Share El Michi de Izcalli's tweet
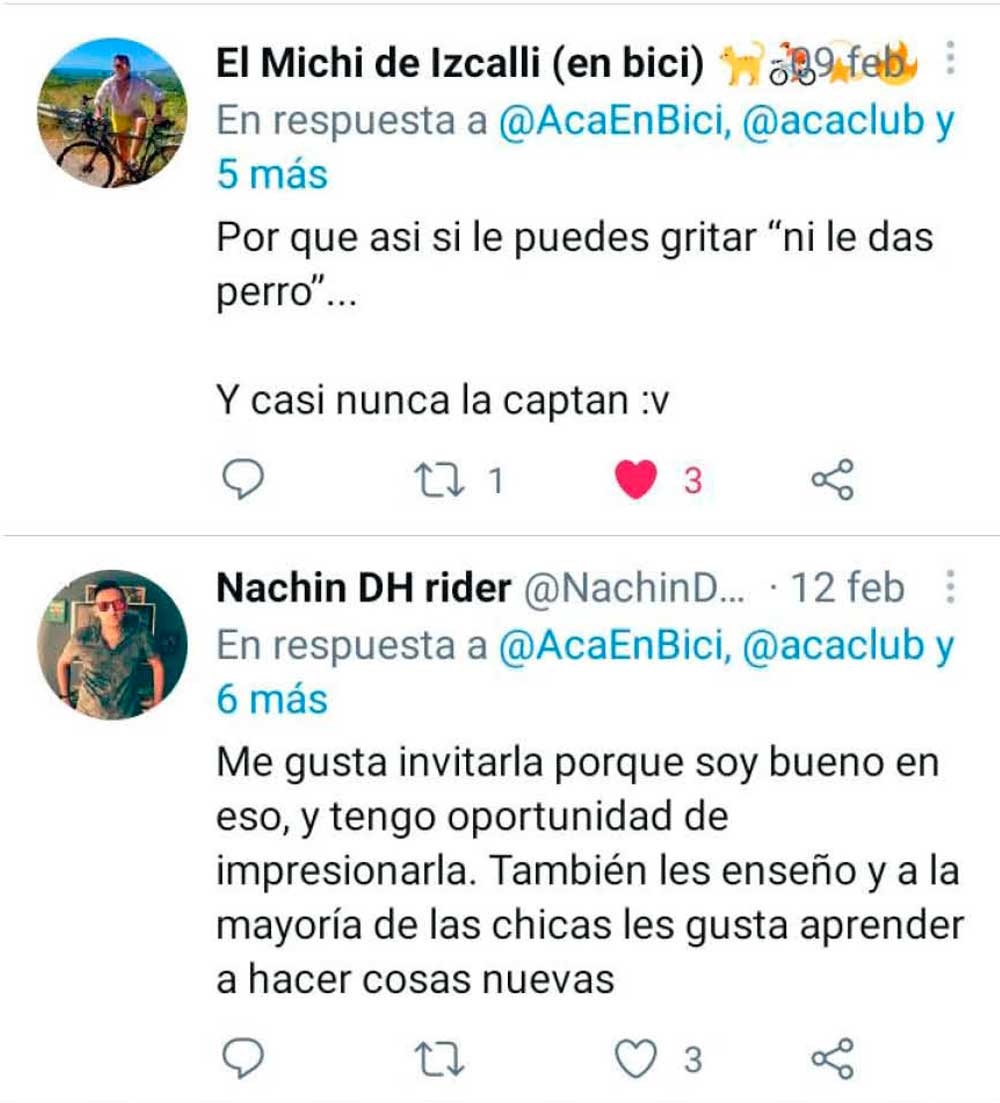The width and height of the screenshot is (1000, 1103). coord(832,480)
